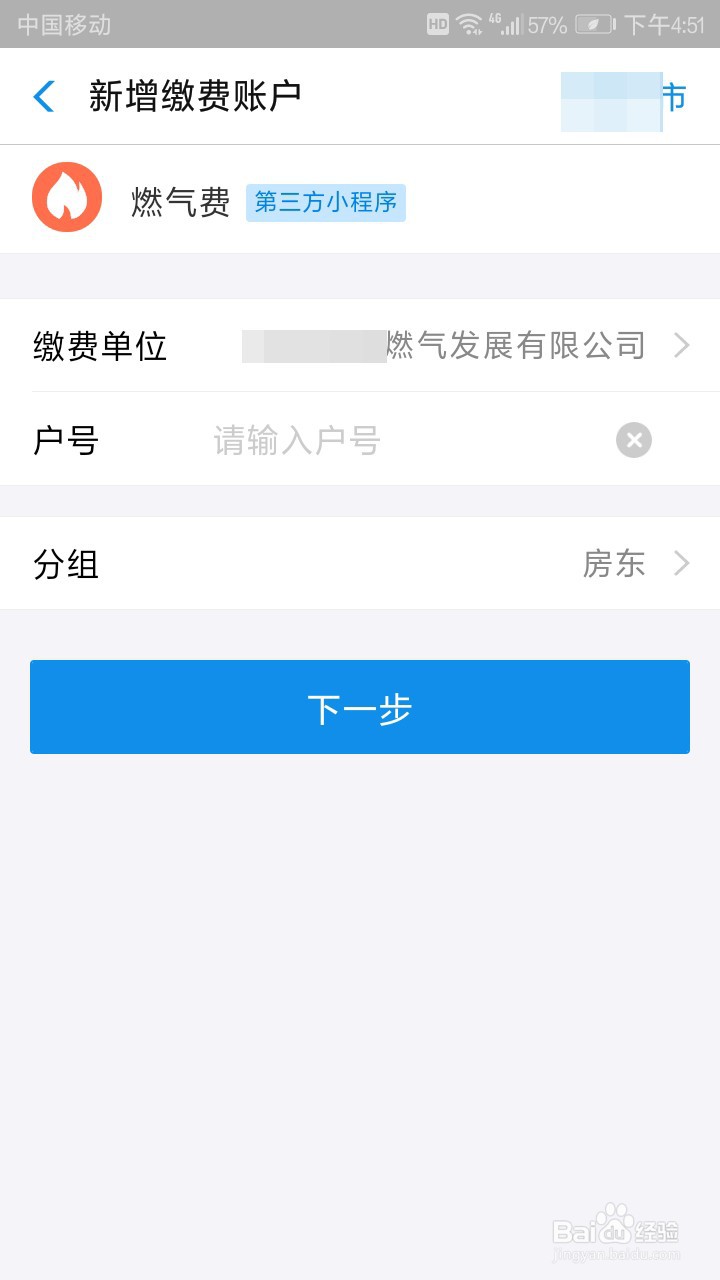Tap the back arrow to return

pos(42,96)
